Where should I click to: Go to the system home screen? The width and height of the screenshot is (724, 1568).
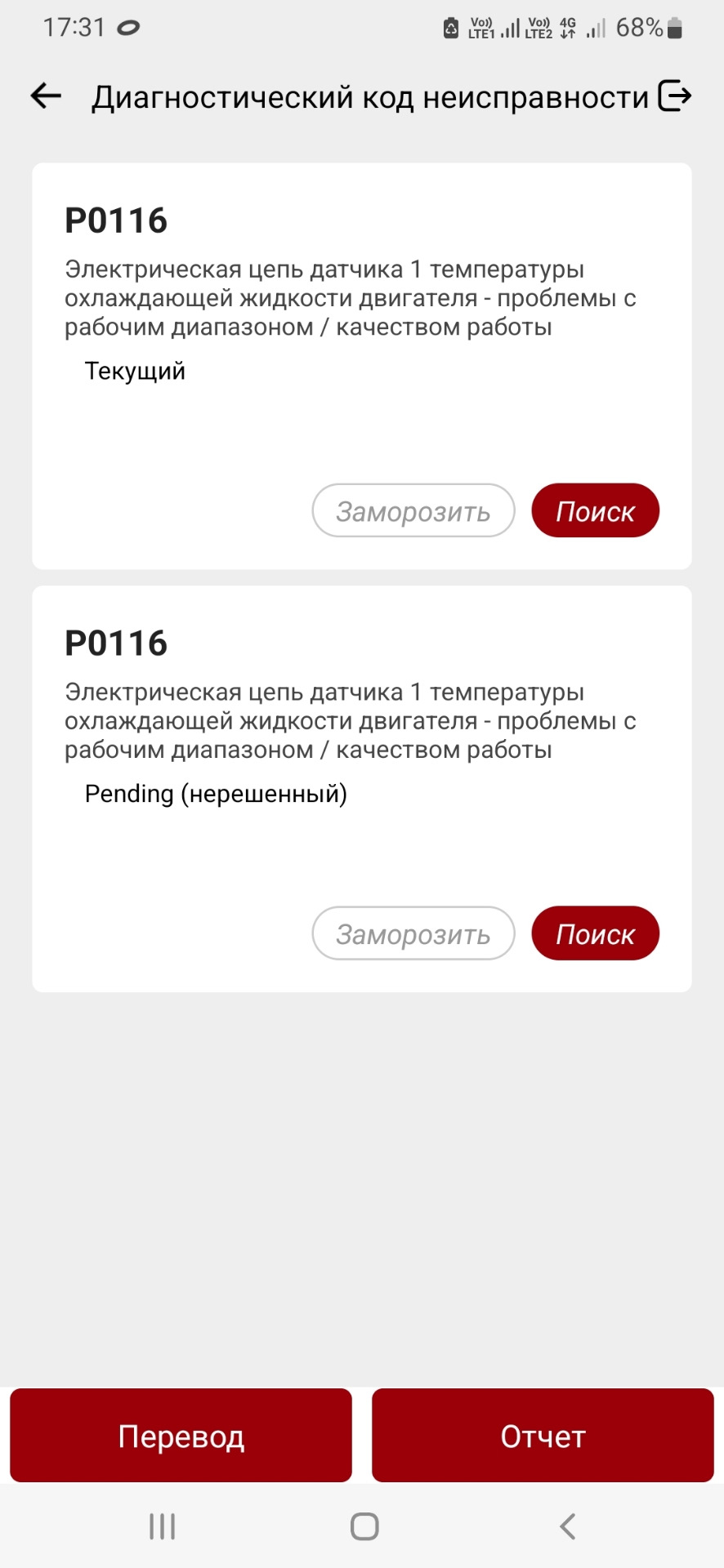pos(364,1526)
